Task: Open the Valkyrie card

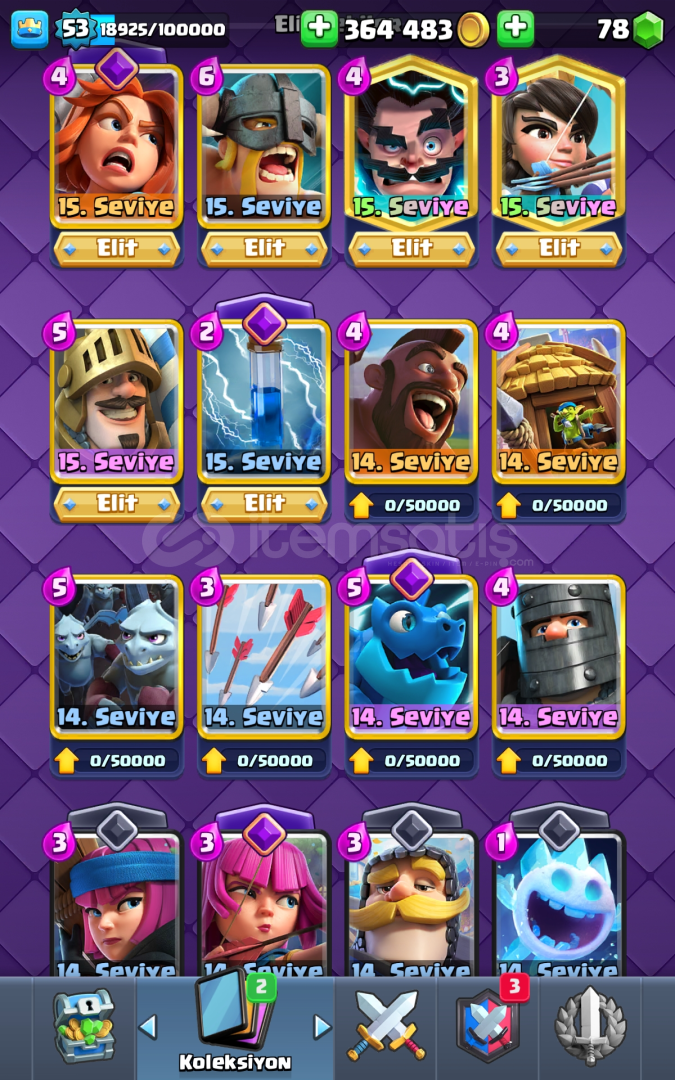Action: click(x=116, y=146)
